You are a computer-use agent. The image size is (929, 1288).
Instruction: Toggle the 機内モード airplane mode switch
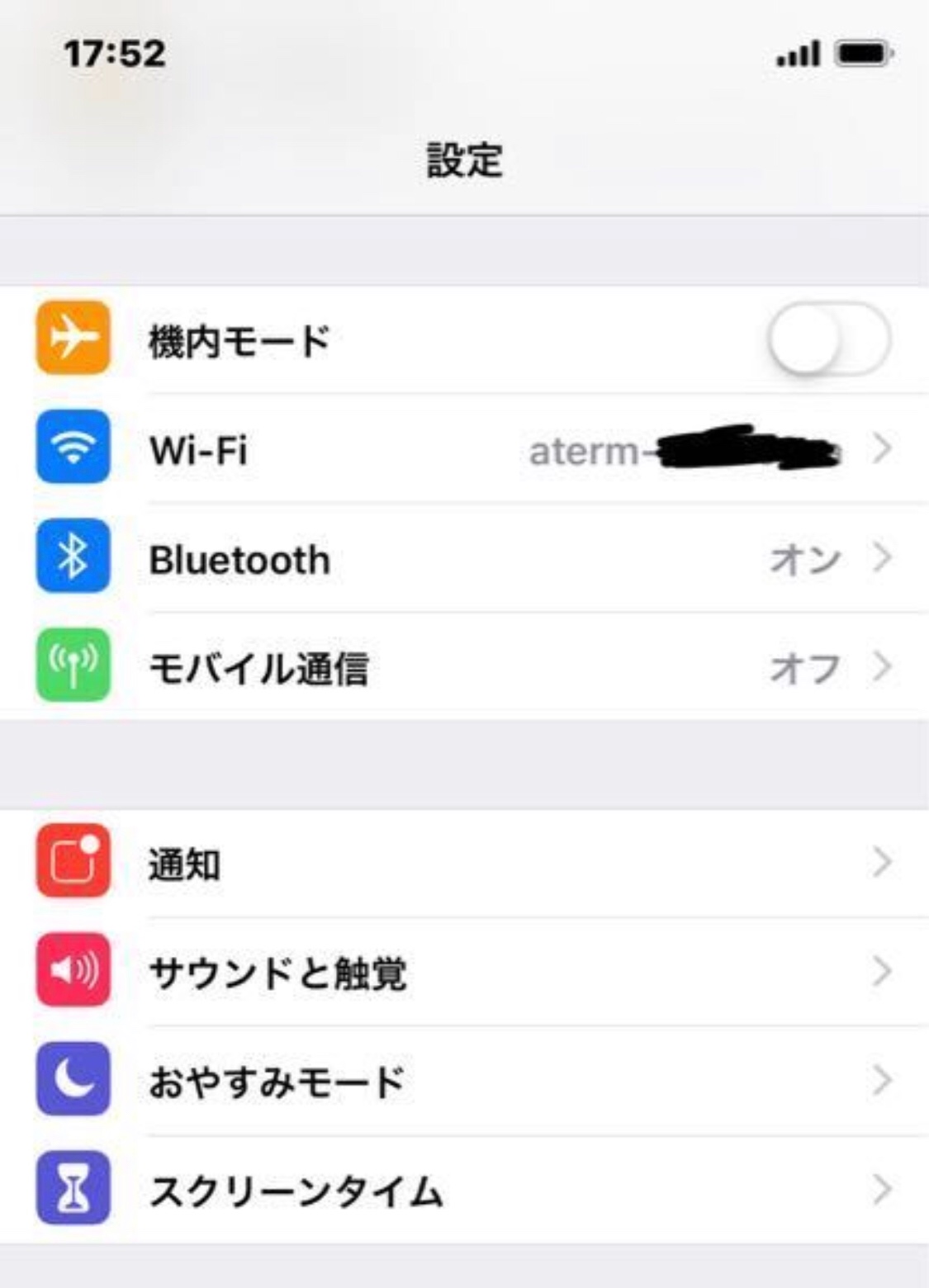coord(827,339)
